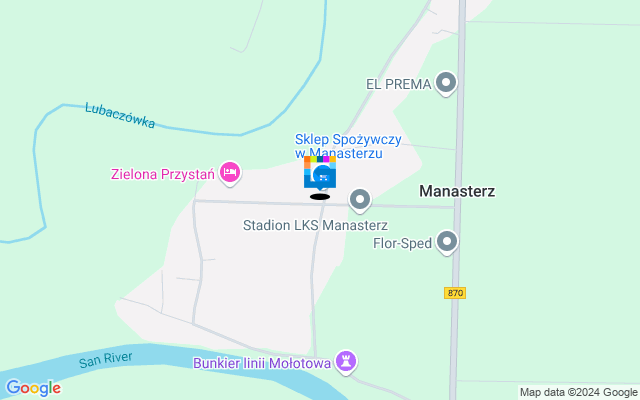The image size is (640, 400).
Task: Tap the Sklep Spożywczy w Manasterzu marker
Action: coord(320,174)
